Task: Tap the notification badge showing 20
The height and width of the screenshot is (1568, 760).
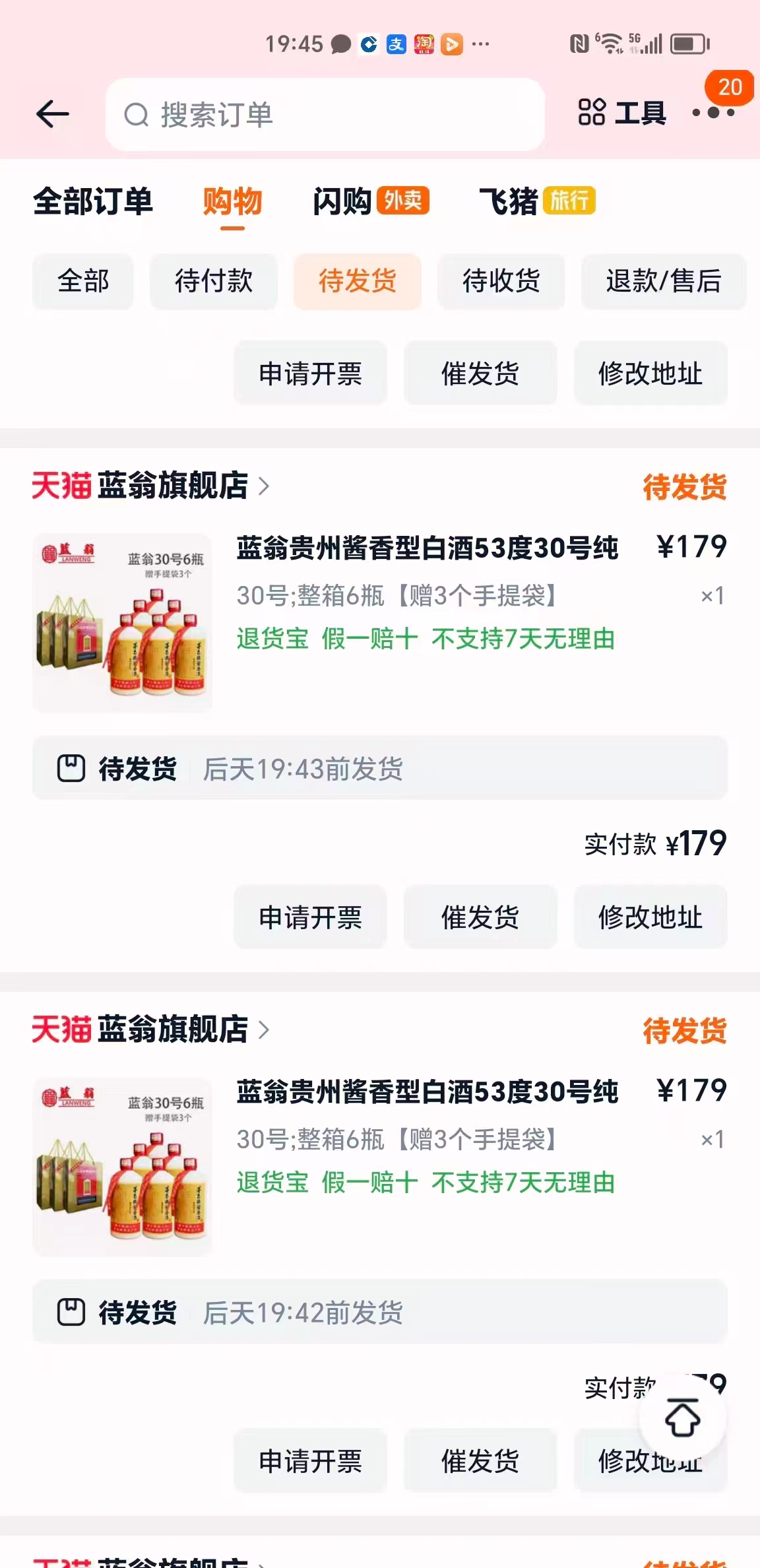Action: pyautogui.click(x=728, y=87)
